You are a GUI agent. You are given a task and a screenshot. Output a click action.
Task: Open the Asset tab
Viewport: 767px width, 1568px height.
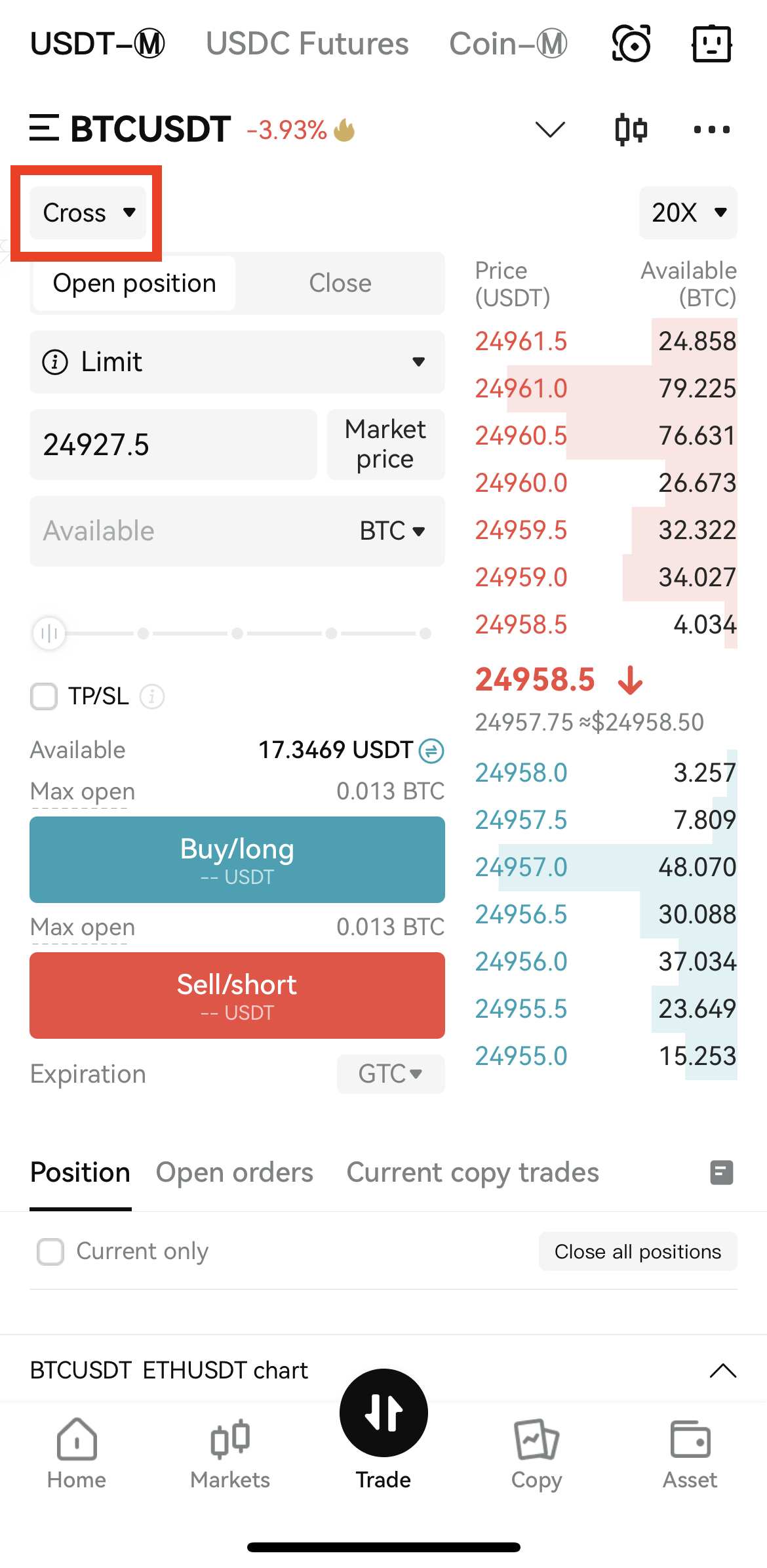(690, 1453)
